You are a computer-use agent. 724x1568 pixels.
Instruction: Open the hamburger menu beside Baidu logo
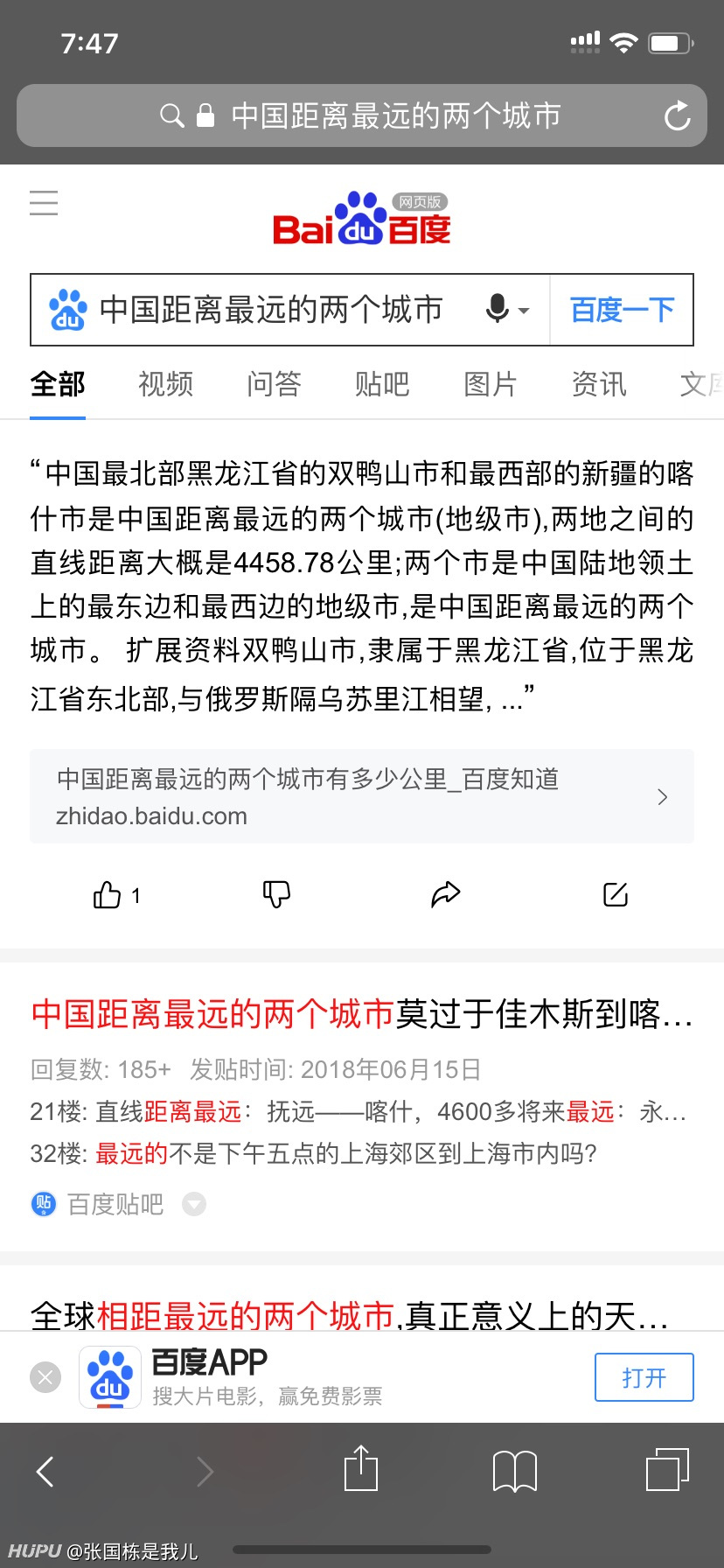44,203
